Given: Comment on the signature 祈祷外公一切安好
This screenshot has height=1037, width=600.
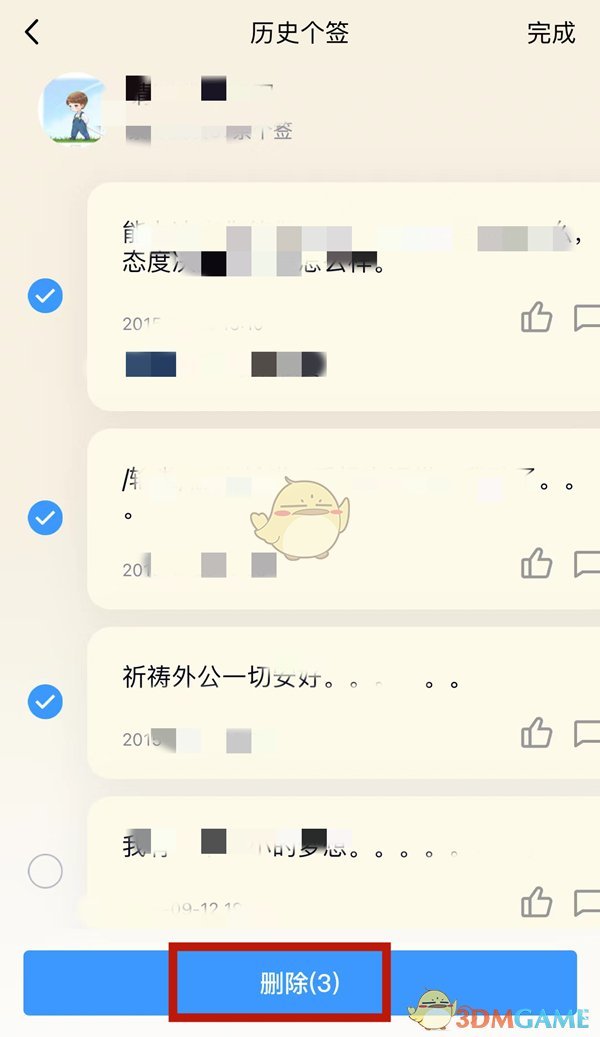Looking at the screenshot, I should [587, 734].
